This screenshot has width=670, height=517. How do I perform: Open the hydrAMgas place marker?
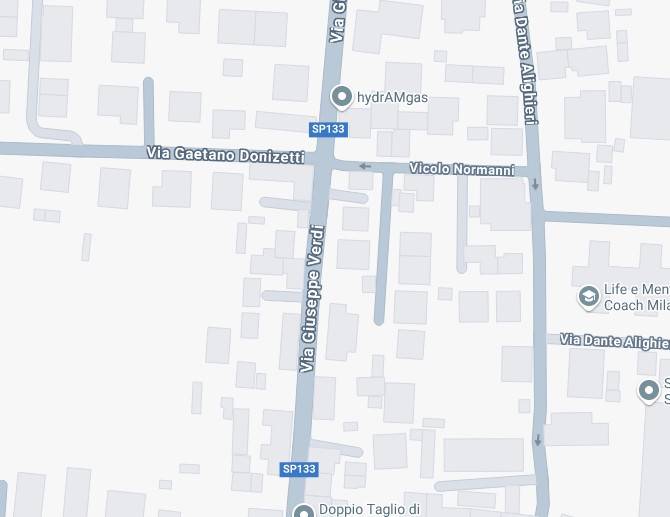[342, 97]
